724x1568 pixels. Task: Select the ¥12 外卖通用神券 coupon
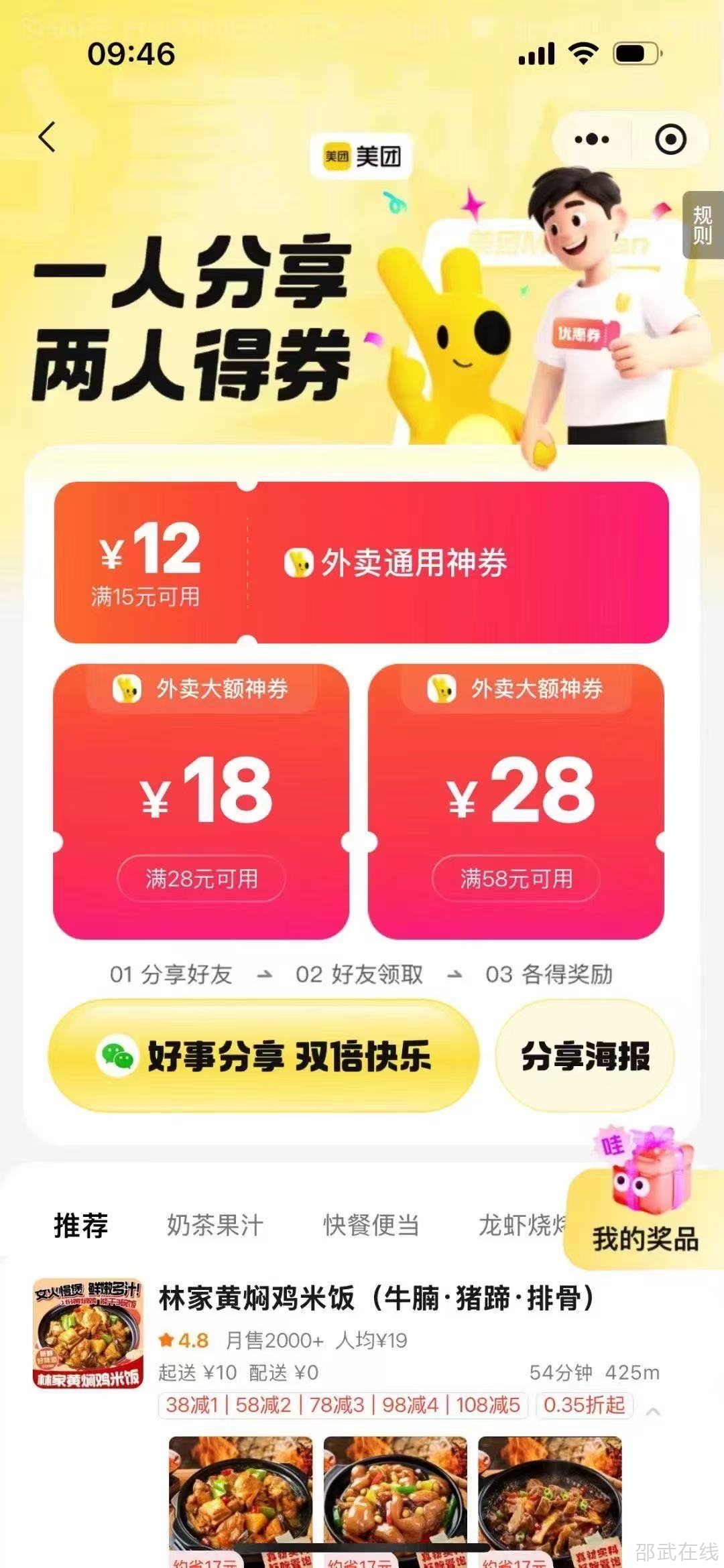pos(361,562)
